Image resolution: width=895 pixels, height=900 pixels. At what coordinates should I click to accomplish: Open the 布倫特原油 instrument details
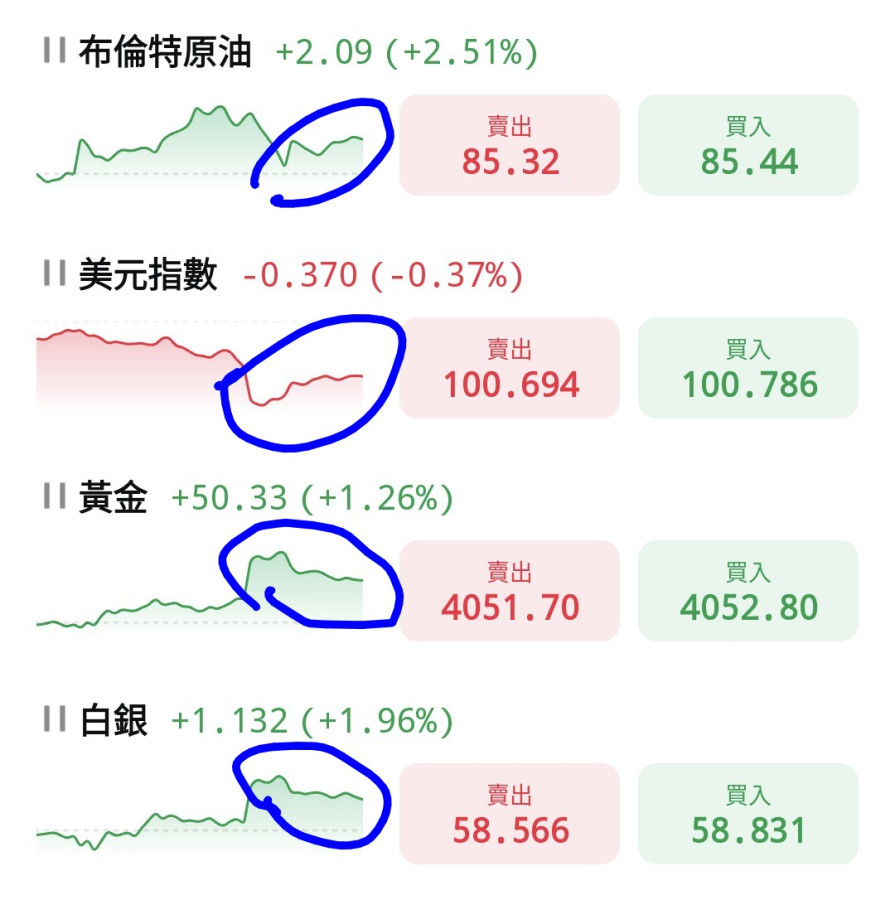click(165, 52)
